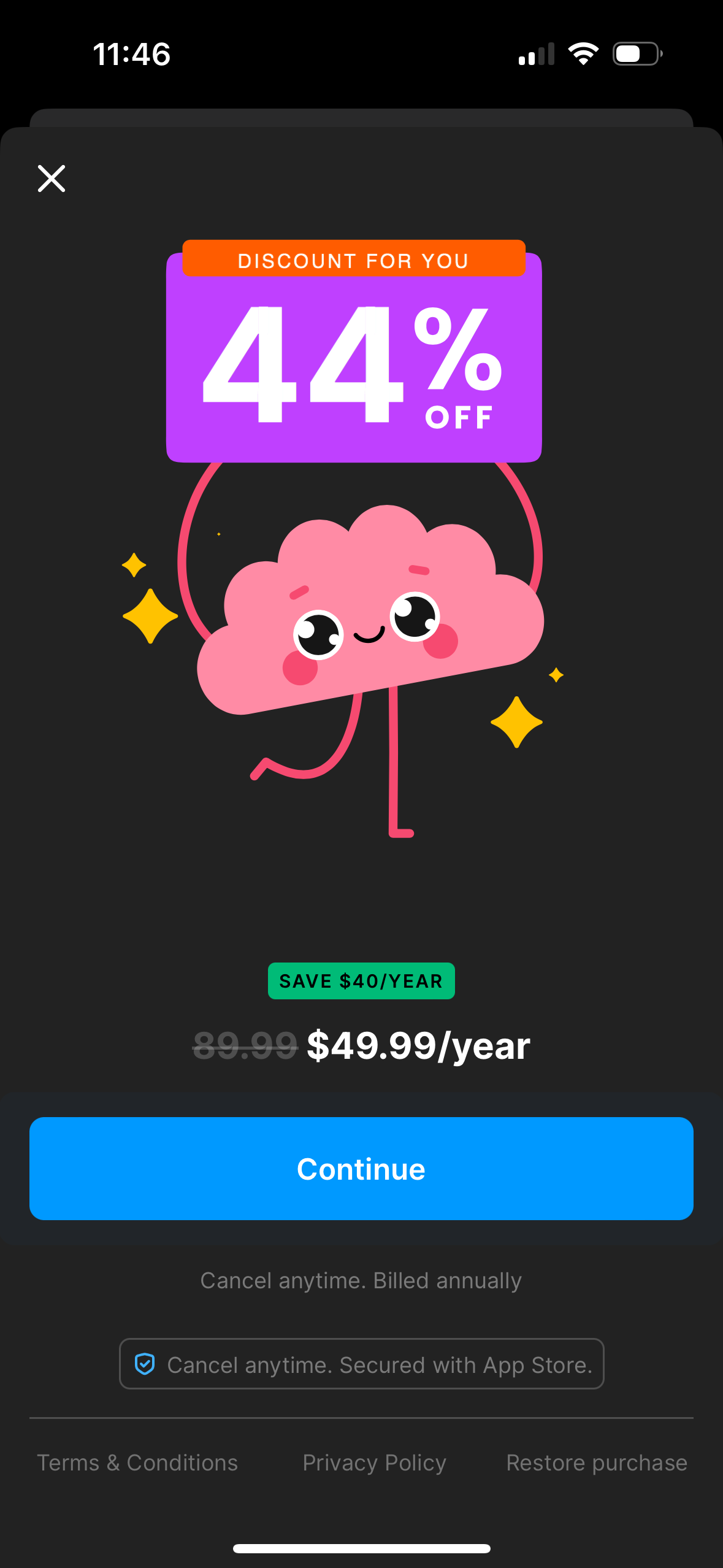This screenshot has height=1568, width=723.
Task: Click the cellular signal icon
Action: click(x=535, y=55)
